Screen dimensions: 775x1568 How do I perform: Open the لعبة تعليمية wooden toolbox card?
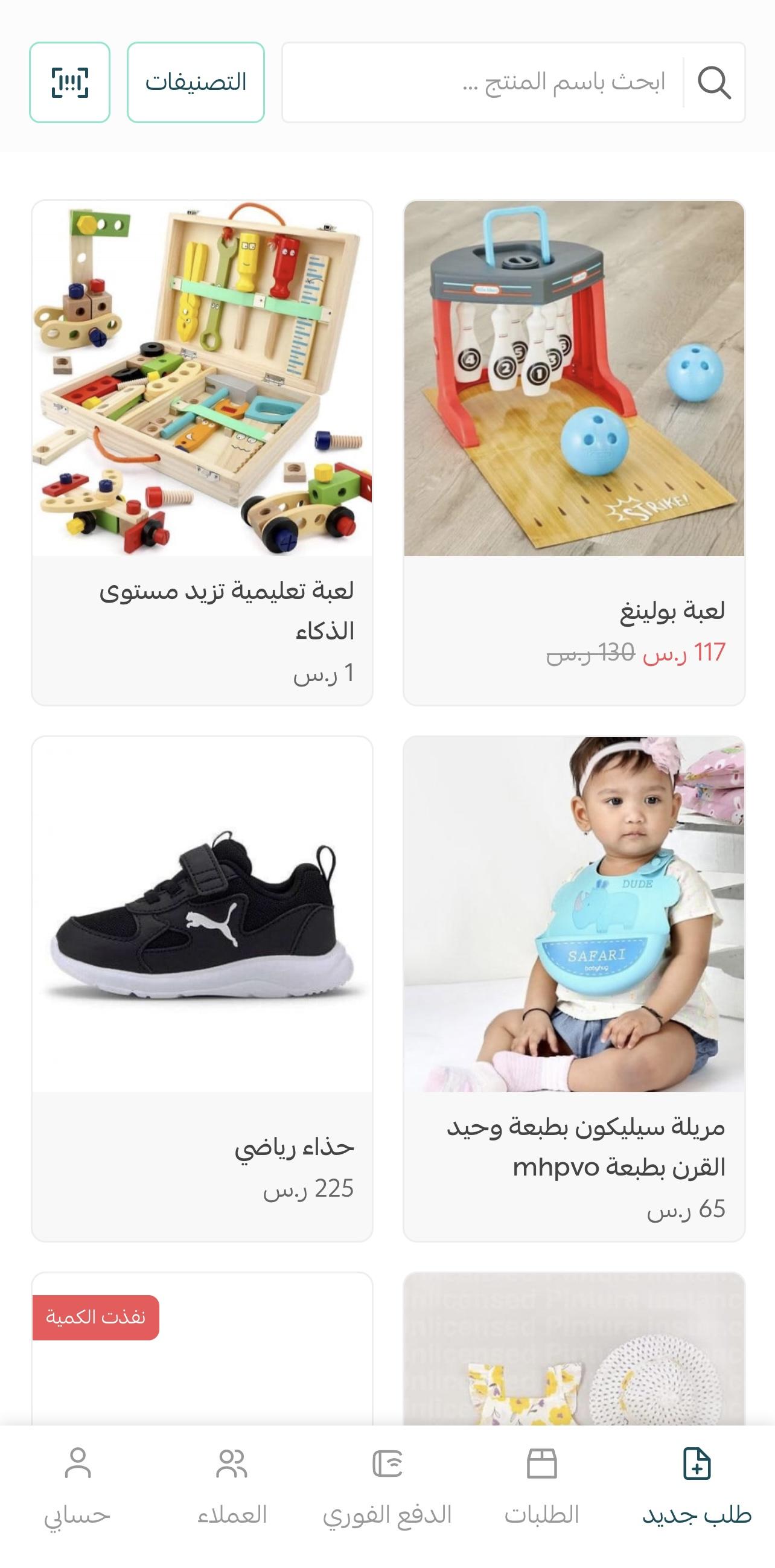202,452
